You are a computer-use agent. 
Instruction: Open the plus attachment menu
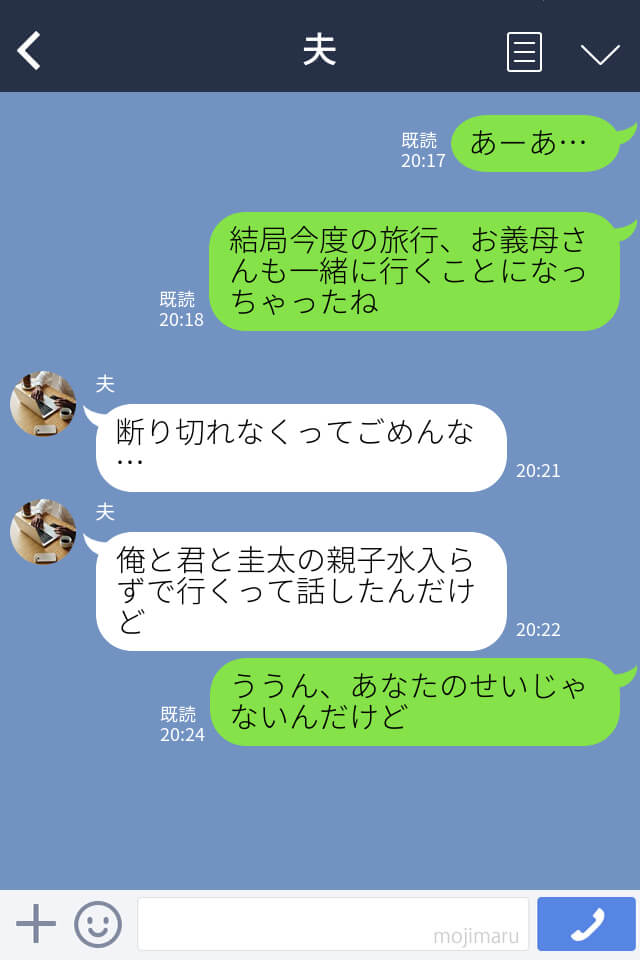click(x=36, y=923)
